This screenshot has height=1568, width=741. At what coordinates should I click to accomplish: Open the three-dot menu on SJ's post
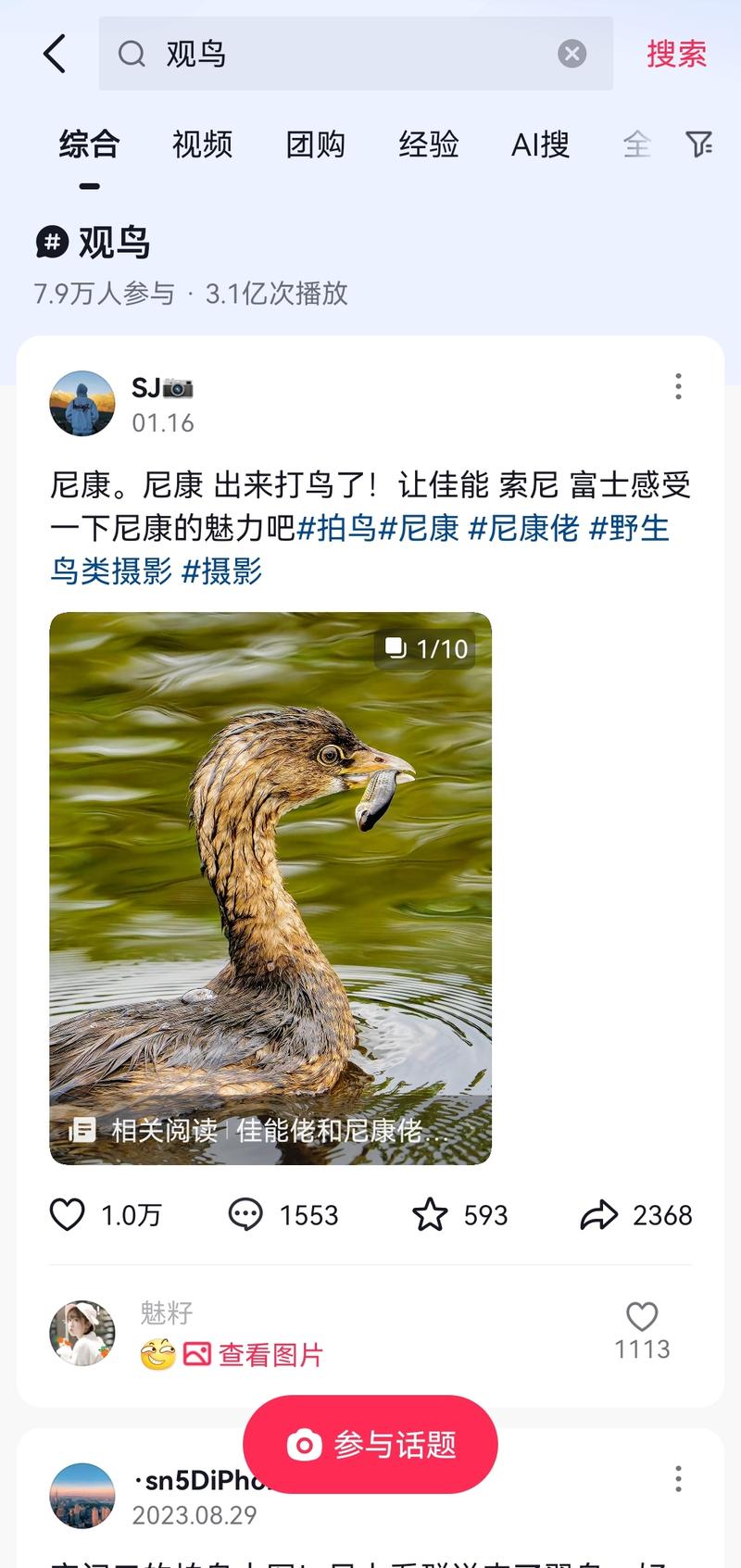tap(679, 388)
